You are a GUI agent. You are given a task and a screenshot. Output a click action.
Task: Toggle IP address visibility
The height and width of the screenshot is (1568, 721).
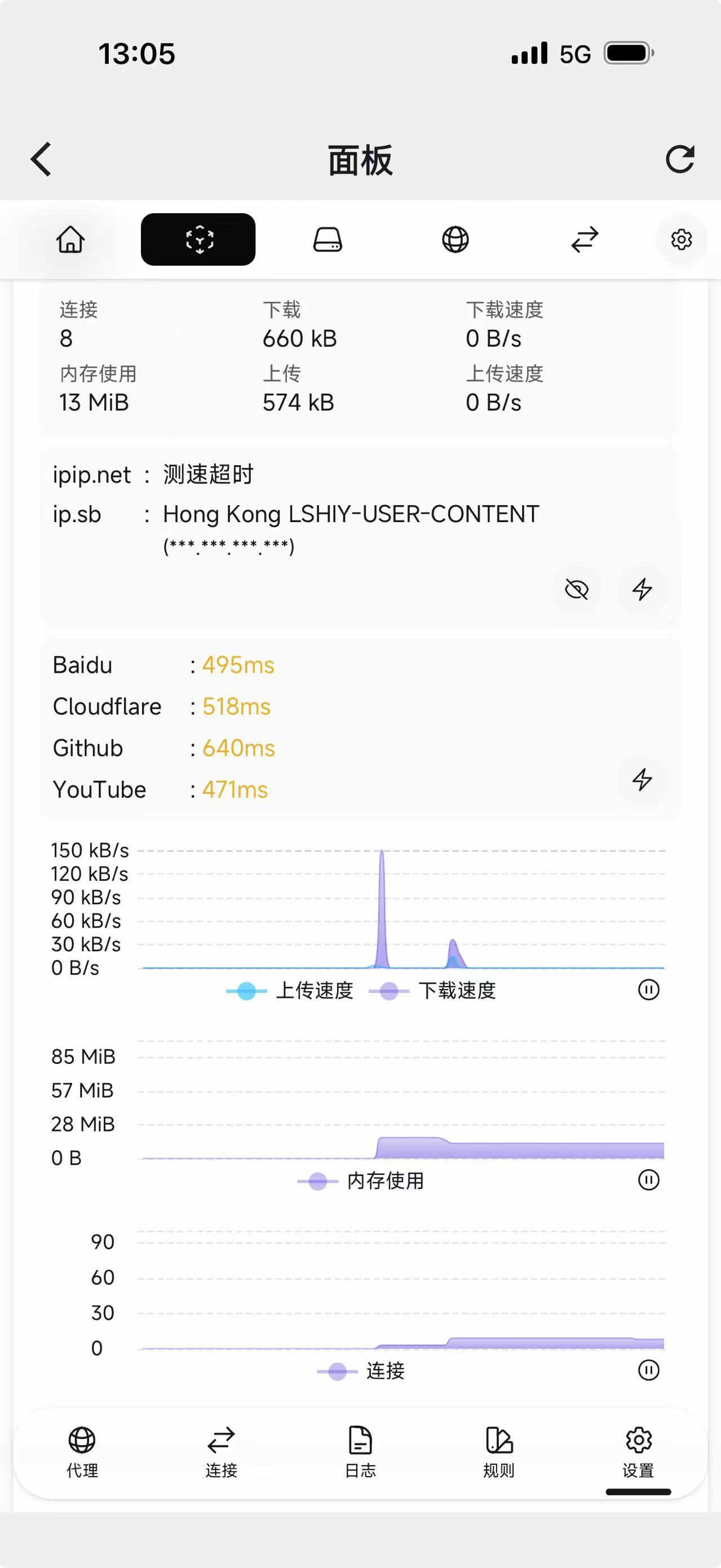pyautogui.click(x=576, y=589)
